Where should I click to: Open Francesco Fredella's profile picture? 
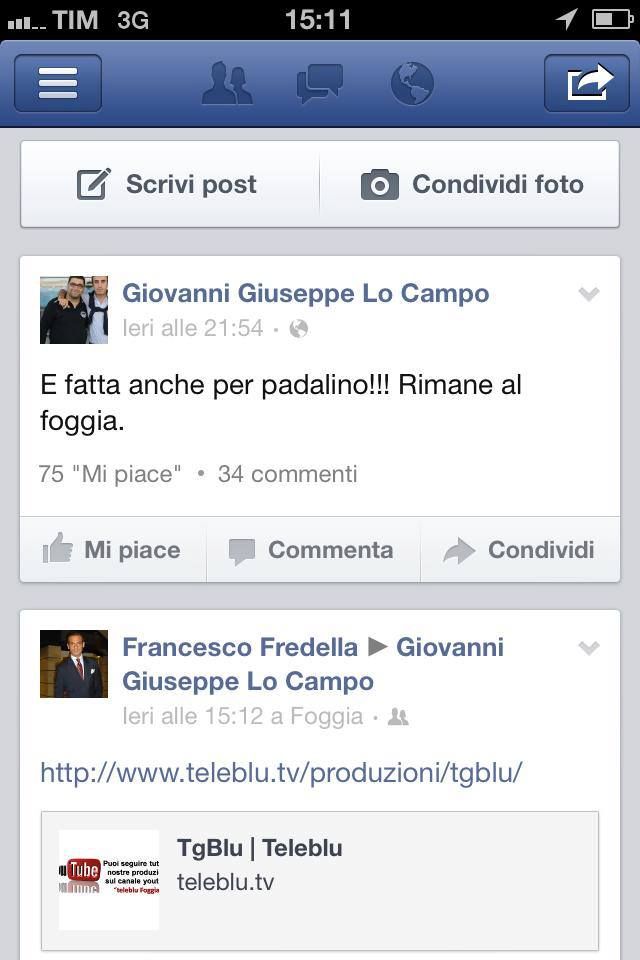coord(74,664)
